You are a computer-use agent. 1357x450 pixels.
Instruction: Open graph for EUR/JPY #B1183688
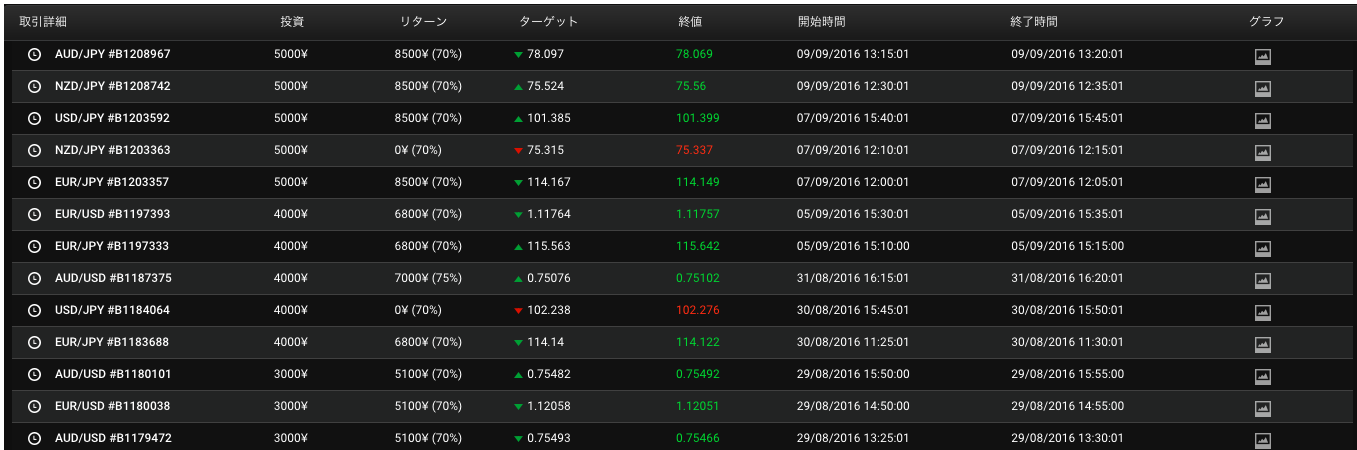tap(1262, 345)
